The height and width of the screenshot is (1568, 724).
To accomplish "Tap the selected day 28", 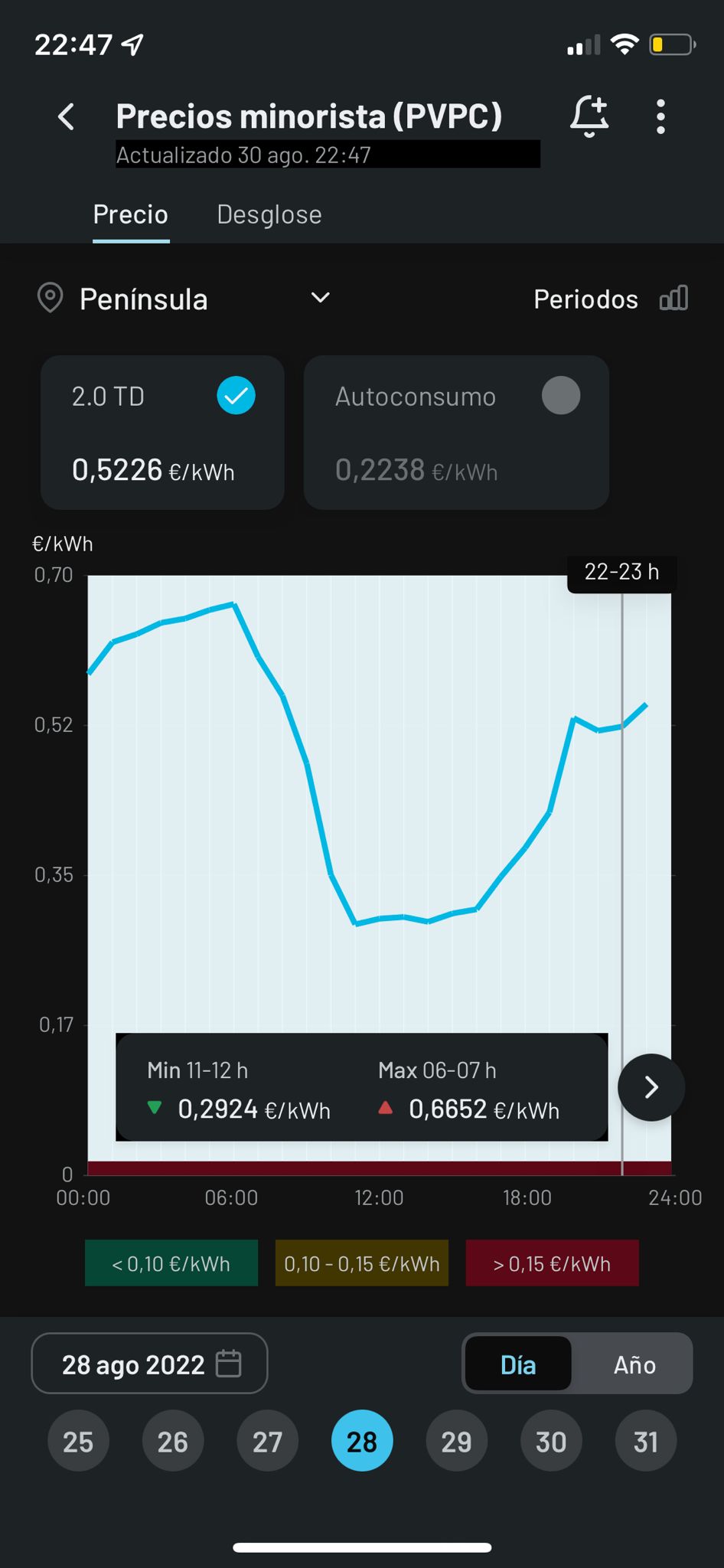I will [x=362, y=1442].
